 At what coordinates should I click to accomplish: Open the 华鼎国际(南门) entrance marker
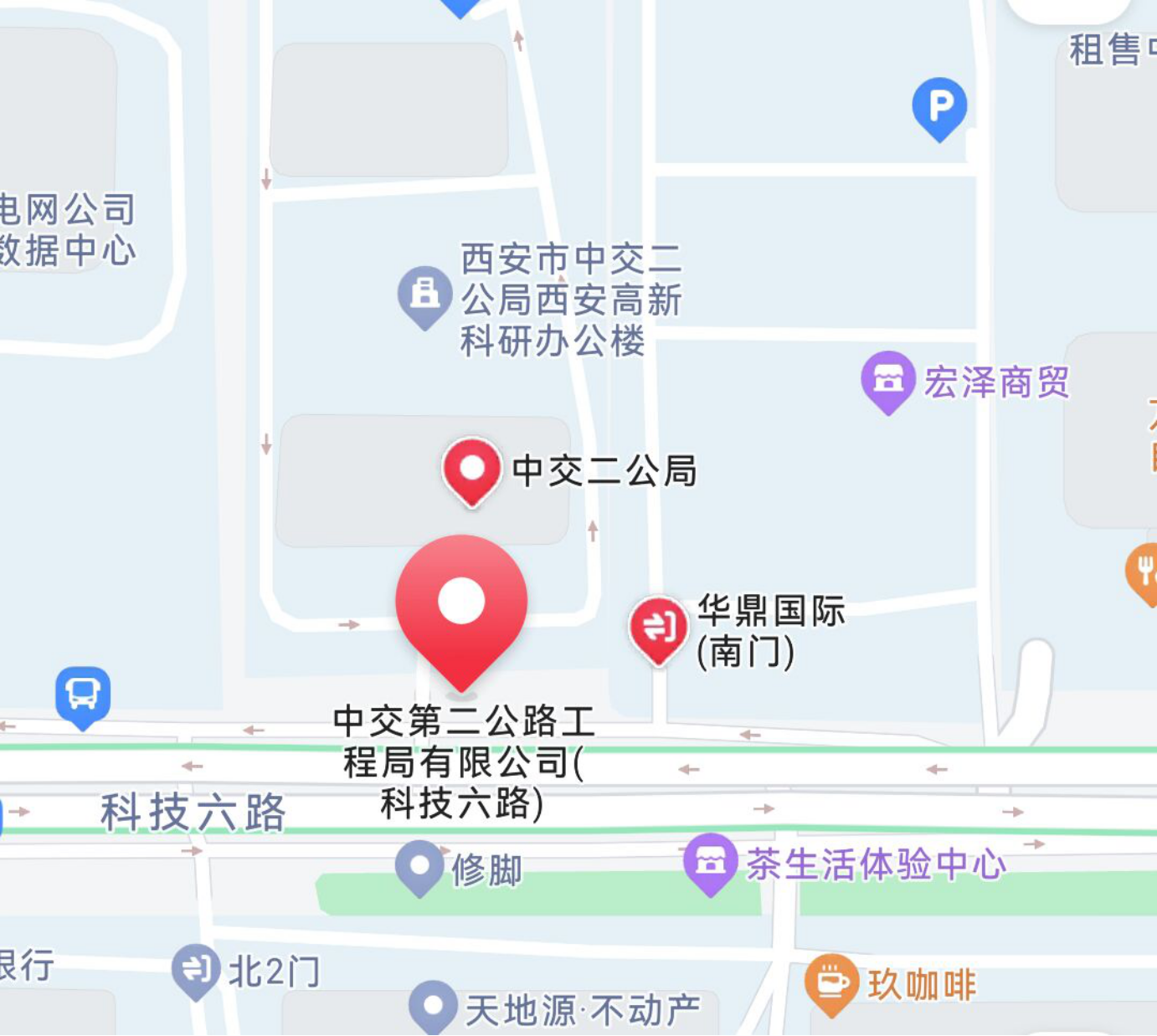pos(658,628)
